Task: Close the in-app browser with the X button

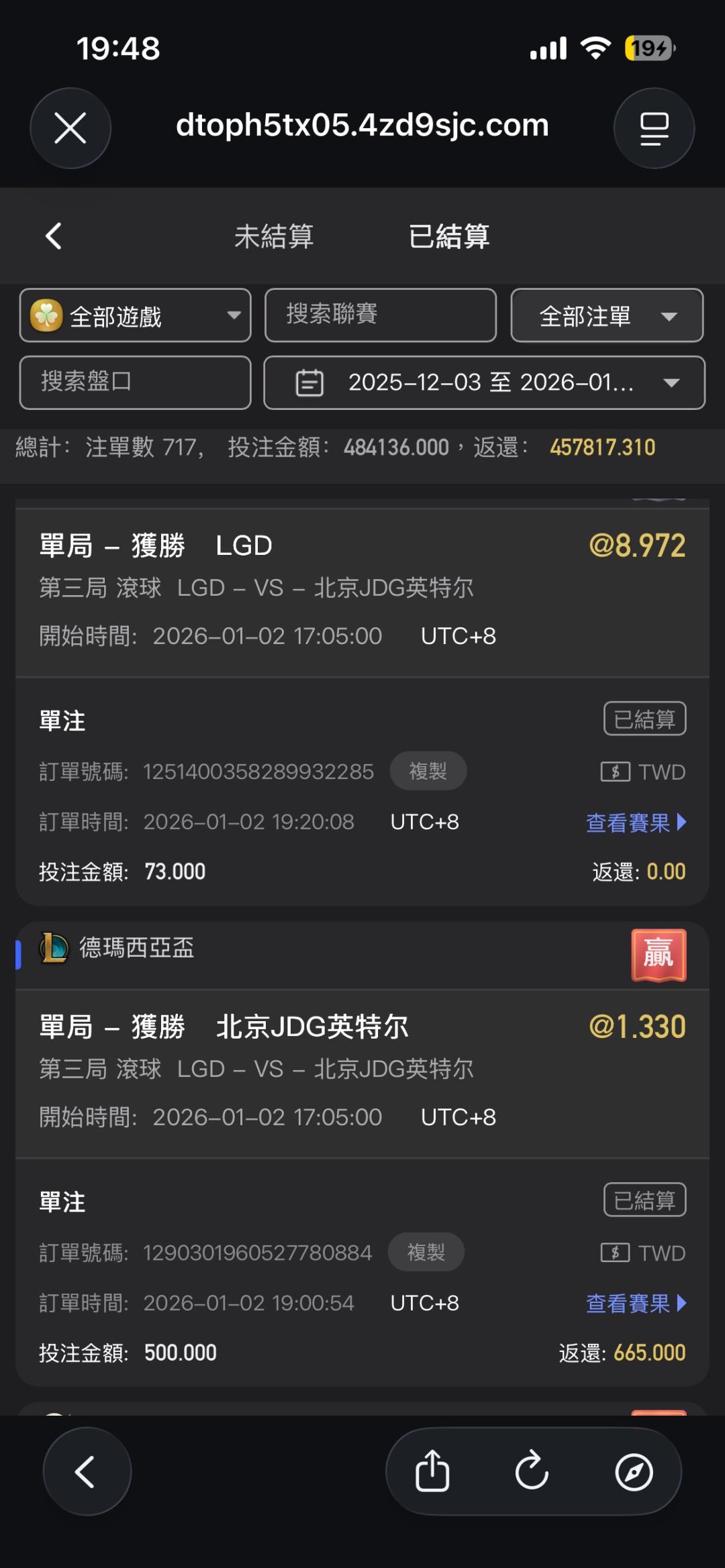Action: (x=70, y=128)
